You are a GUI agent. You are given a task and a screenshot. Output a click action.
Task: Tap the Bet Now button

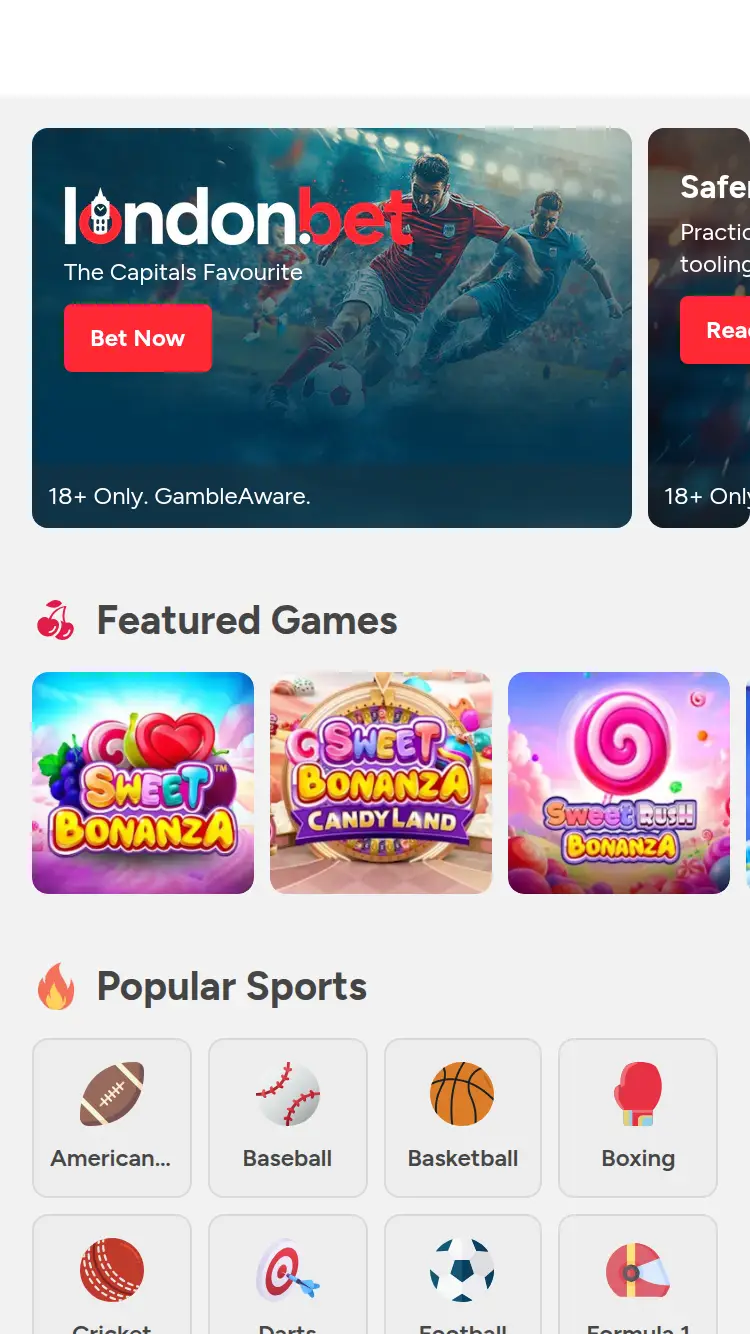[x=138, y=338]
